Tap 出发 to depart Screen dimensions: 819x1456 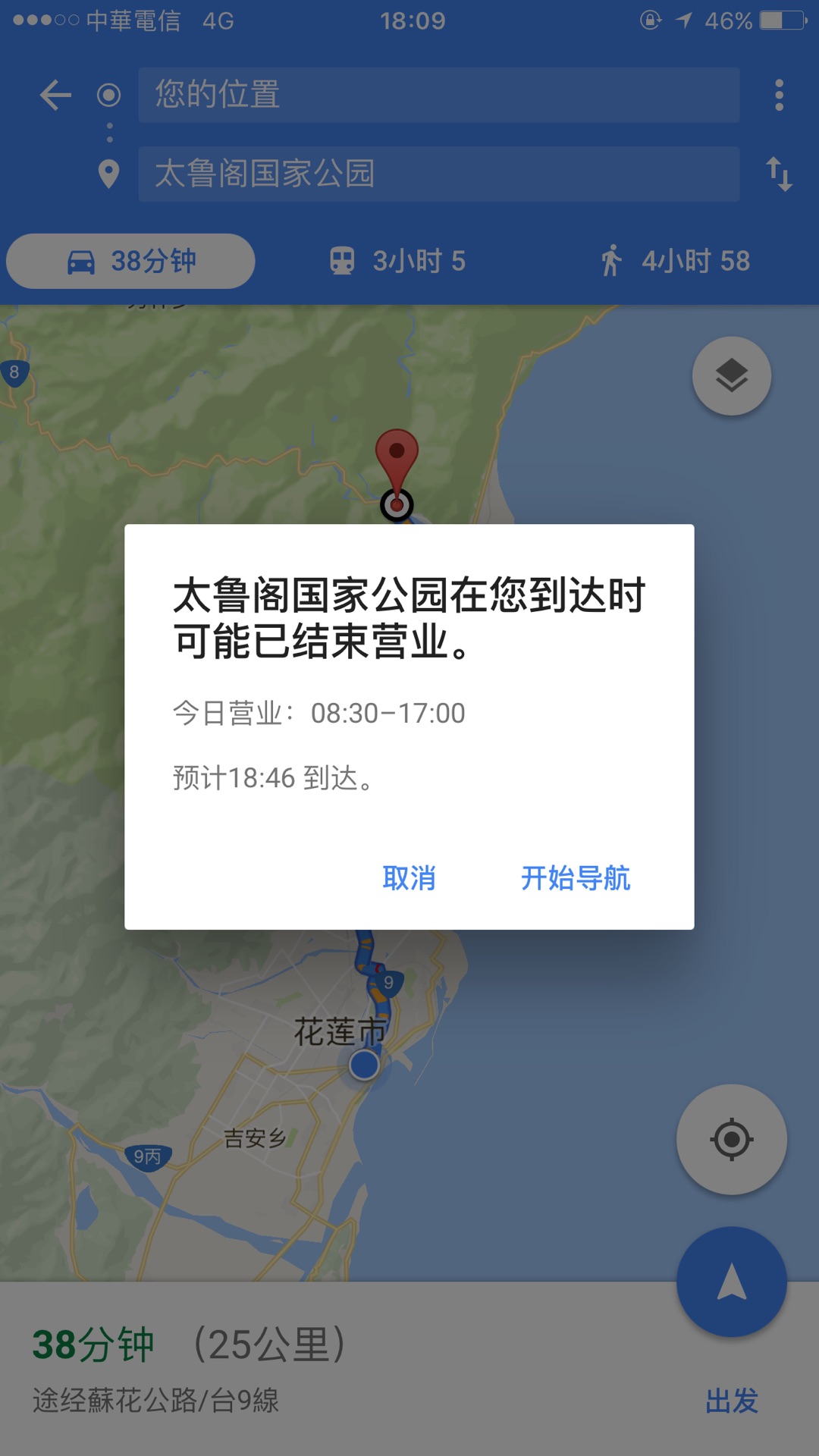731,1401
